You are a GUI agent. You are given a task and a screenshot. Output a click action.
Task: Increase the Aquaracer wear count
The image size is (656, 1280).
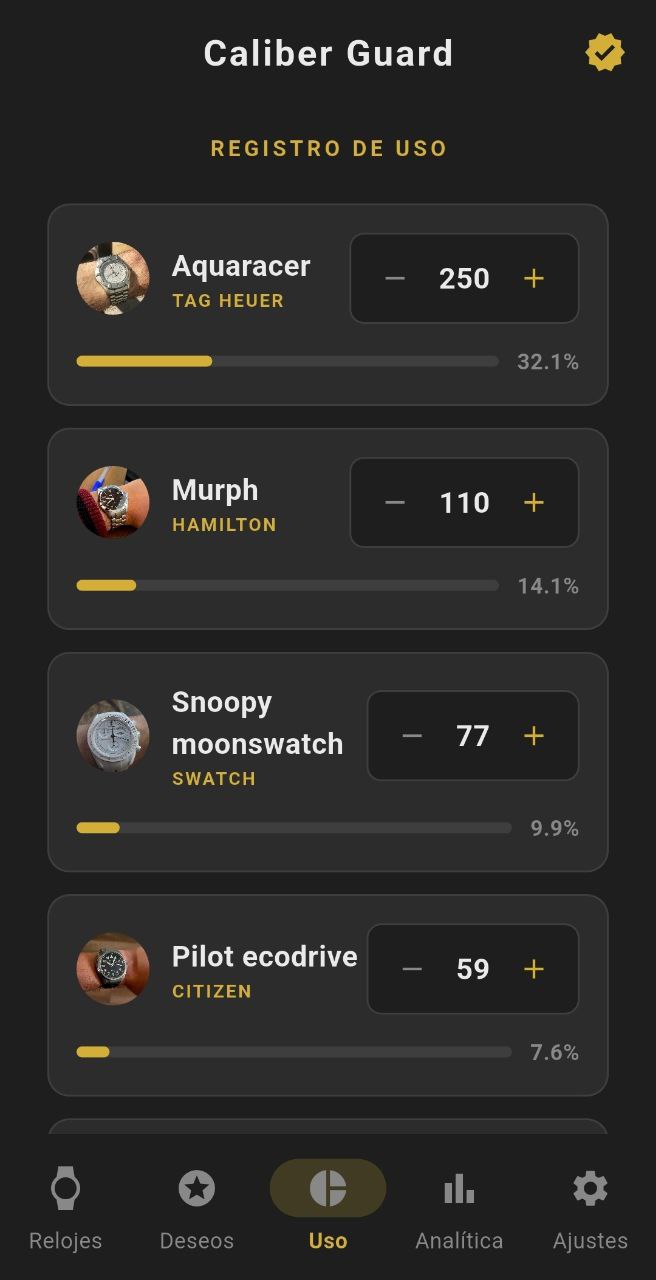tap(534, 278)
